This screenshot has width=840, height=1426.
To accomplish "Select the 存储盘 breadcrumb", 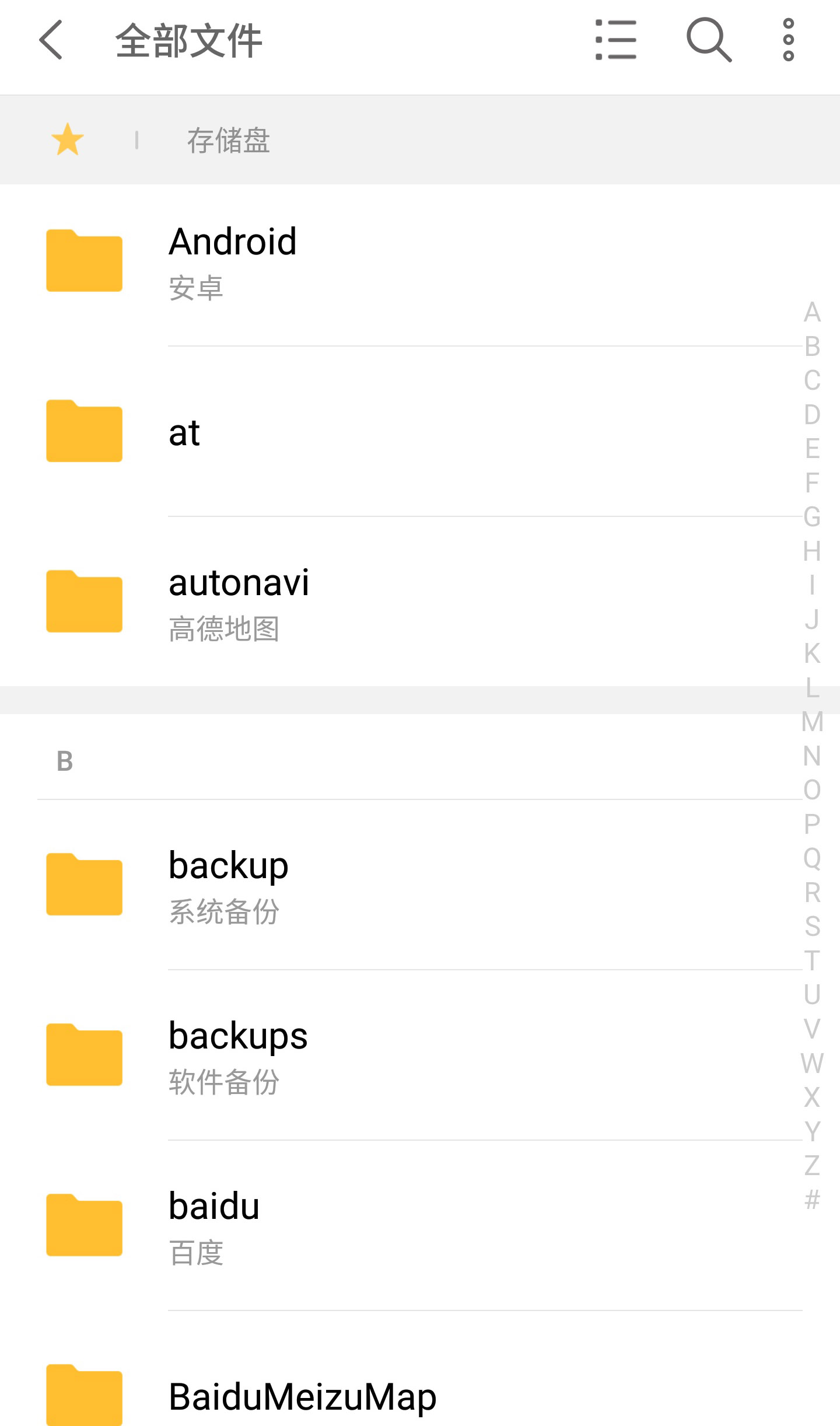I will 228,141.
